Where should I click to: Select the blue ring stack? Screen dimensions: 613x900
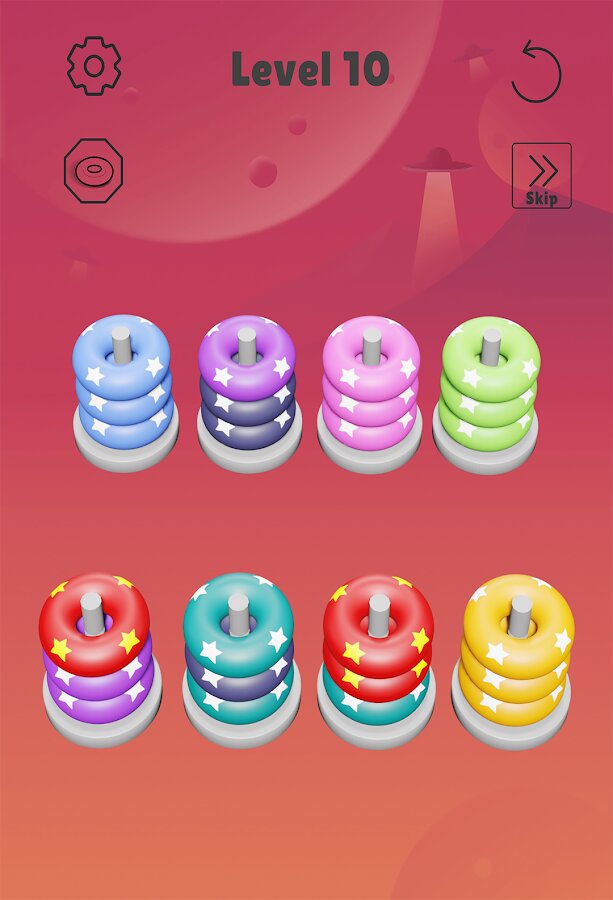pos(123,388)
